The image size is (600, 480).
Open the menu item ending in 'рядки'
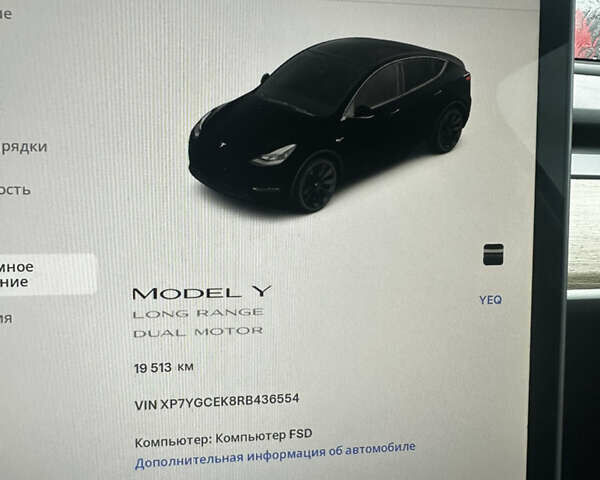tap(24, 147)
